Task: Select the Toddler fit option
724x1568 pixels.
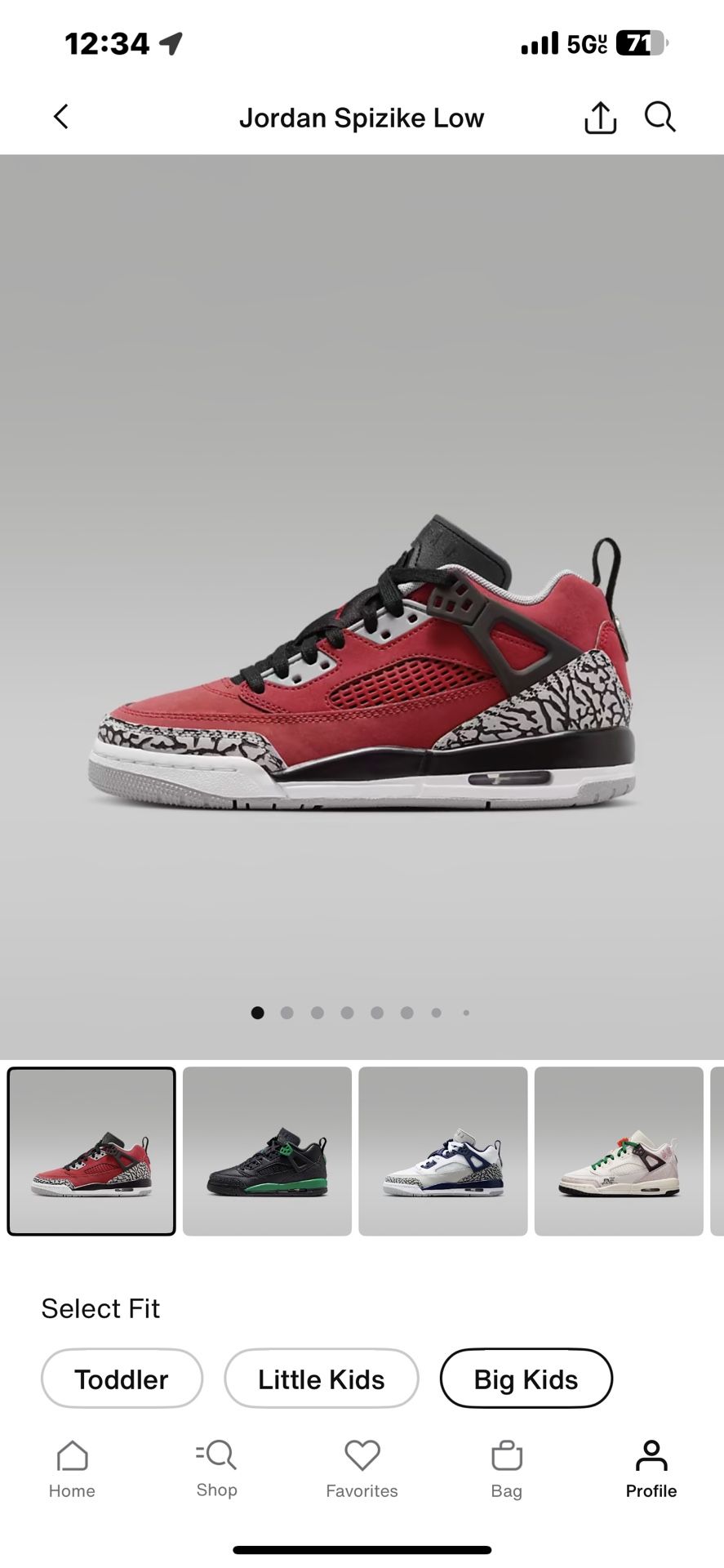Action: tap(122, 1379)
